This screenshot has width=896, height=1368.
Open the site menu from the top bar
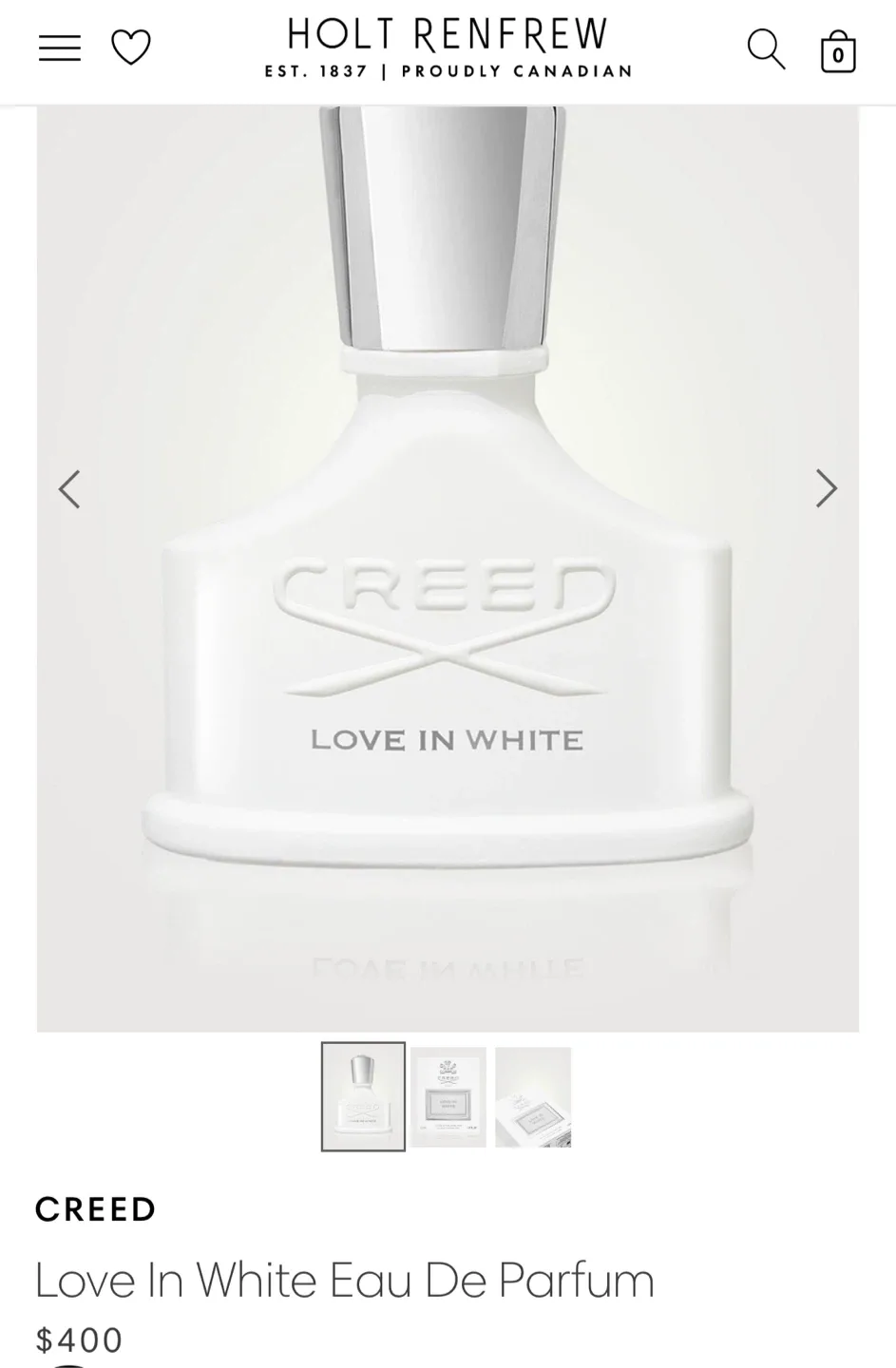tap(59, 47)
